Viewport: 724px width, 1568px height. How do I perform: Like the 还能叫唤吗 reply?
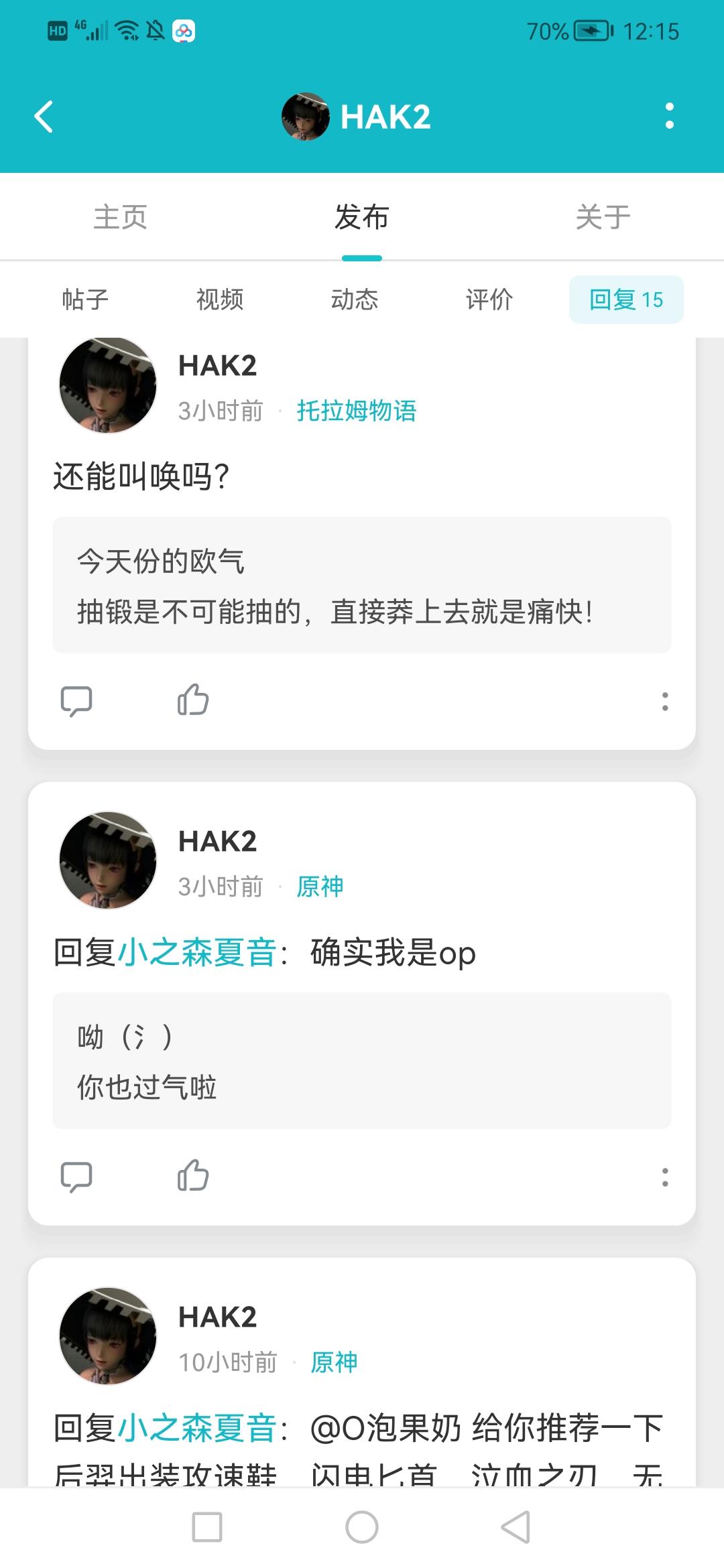click(x=193, y=700)
